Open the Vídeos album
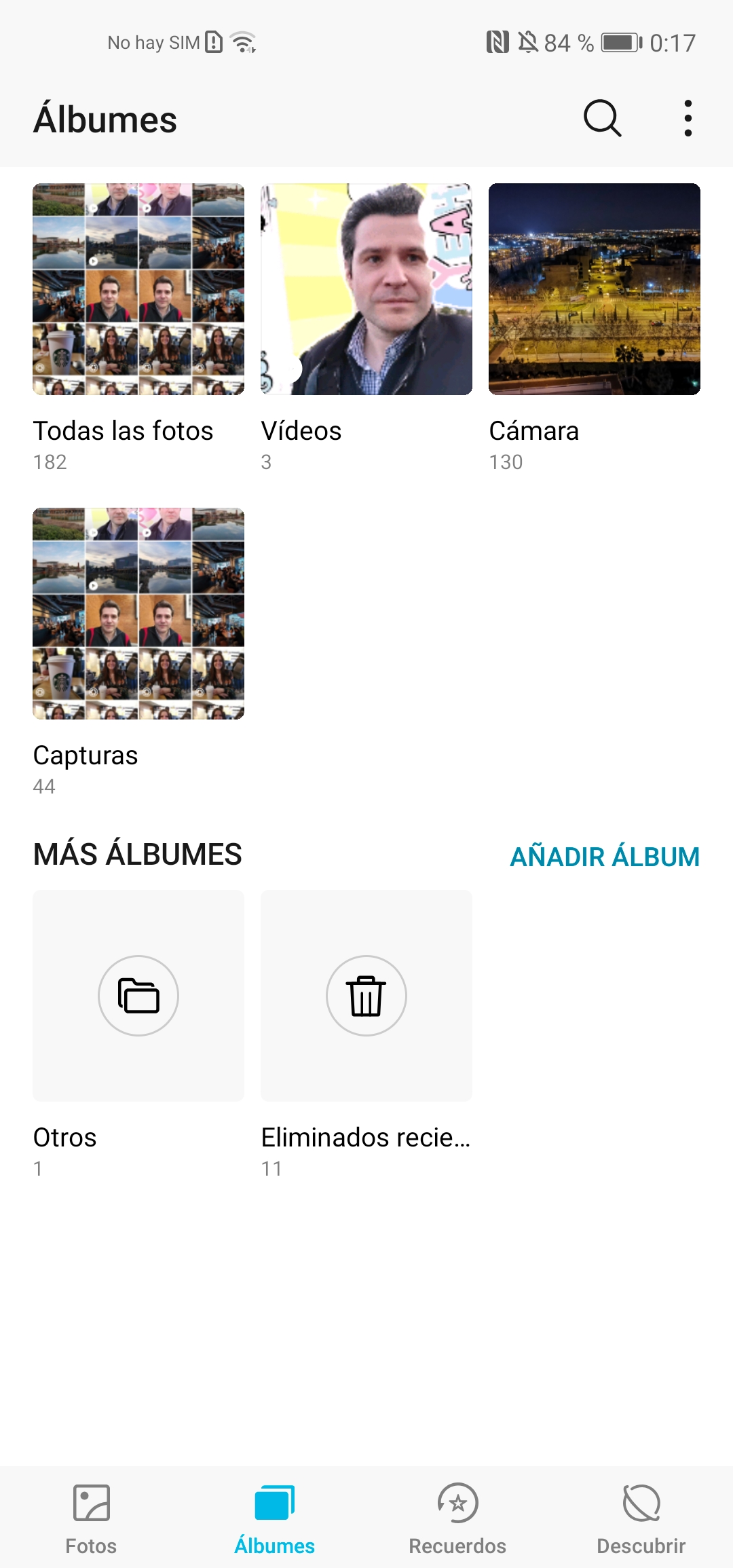 coord(366,289)
